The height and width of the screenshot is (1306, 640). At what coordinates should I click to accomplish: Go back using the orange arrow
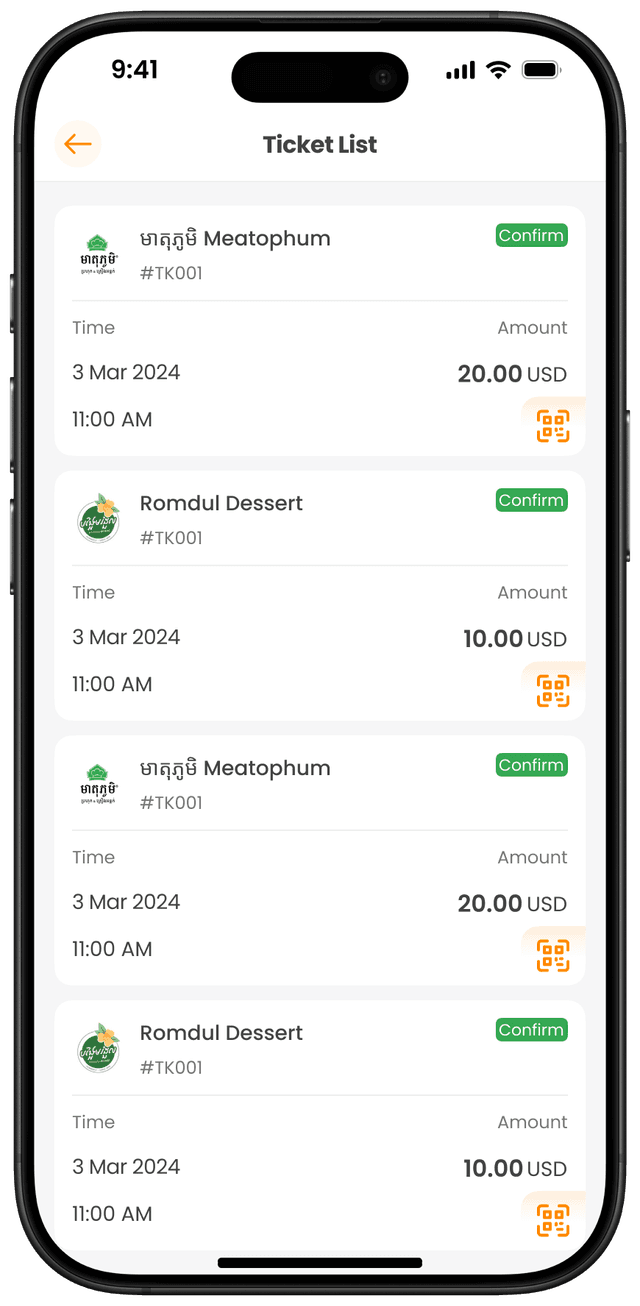click(77, 144)
